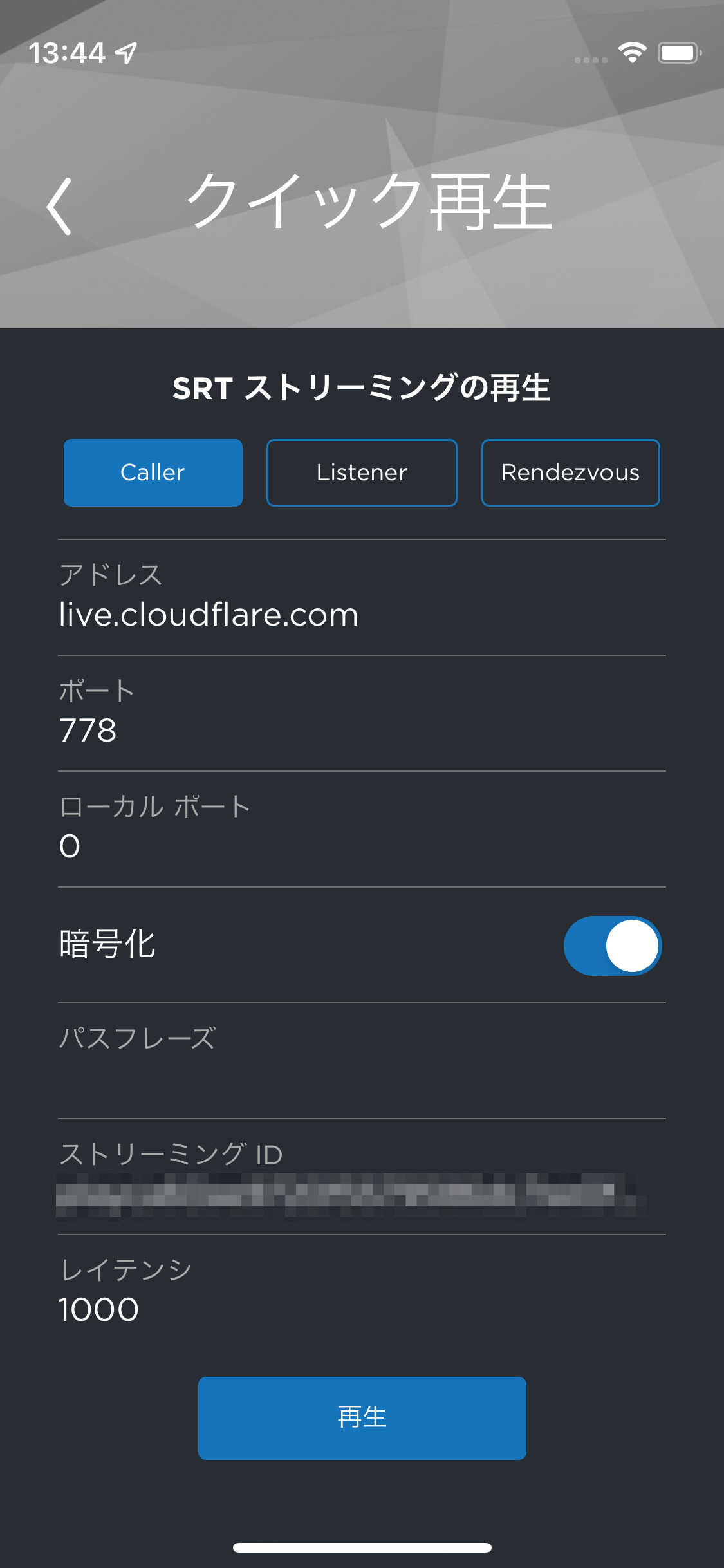Image resolution: width=724 pixels, height=1568 pixels.
Task: Select the Listener connection mode
Action: [361, 472]
